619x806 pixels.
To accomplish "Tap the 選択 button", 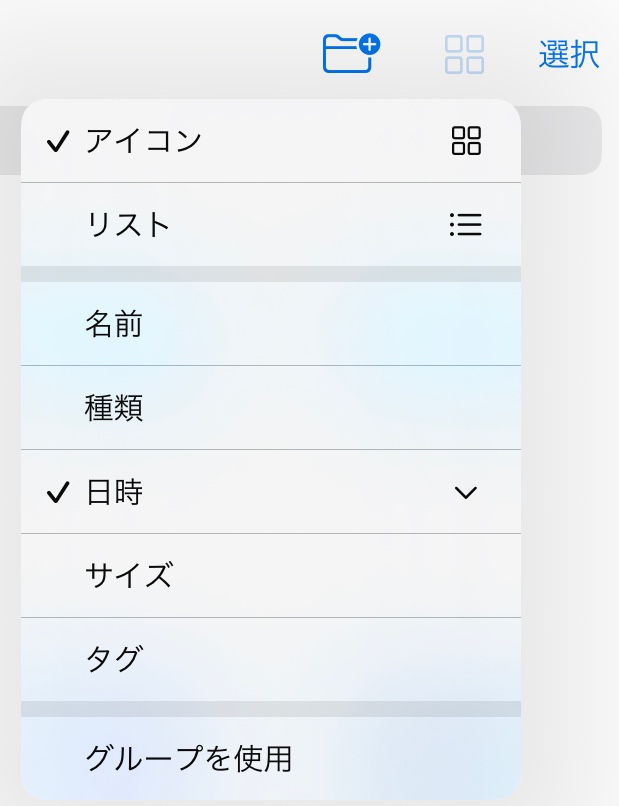I will tap(568, 54).
